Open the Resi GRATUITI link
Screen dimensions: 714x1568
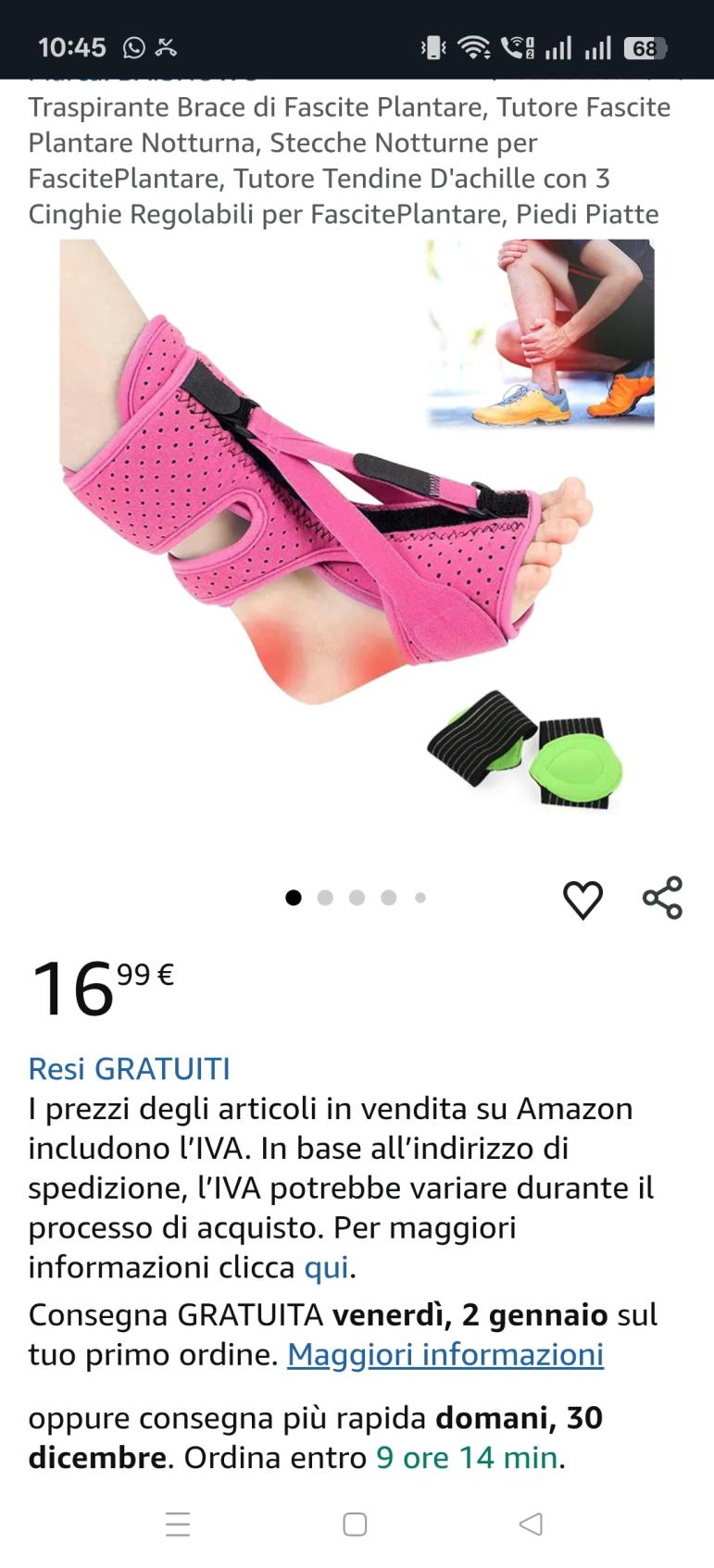click(129, 1068)
